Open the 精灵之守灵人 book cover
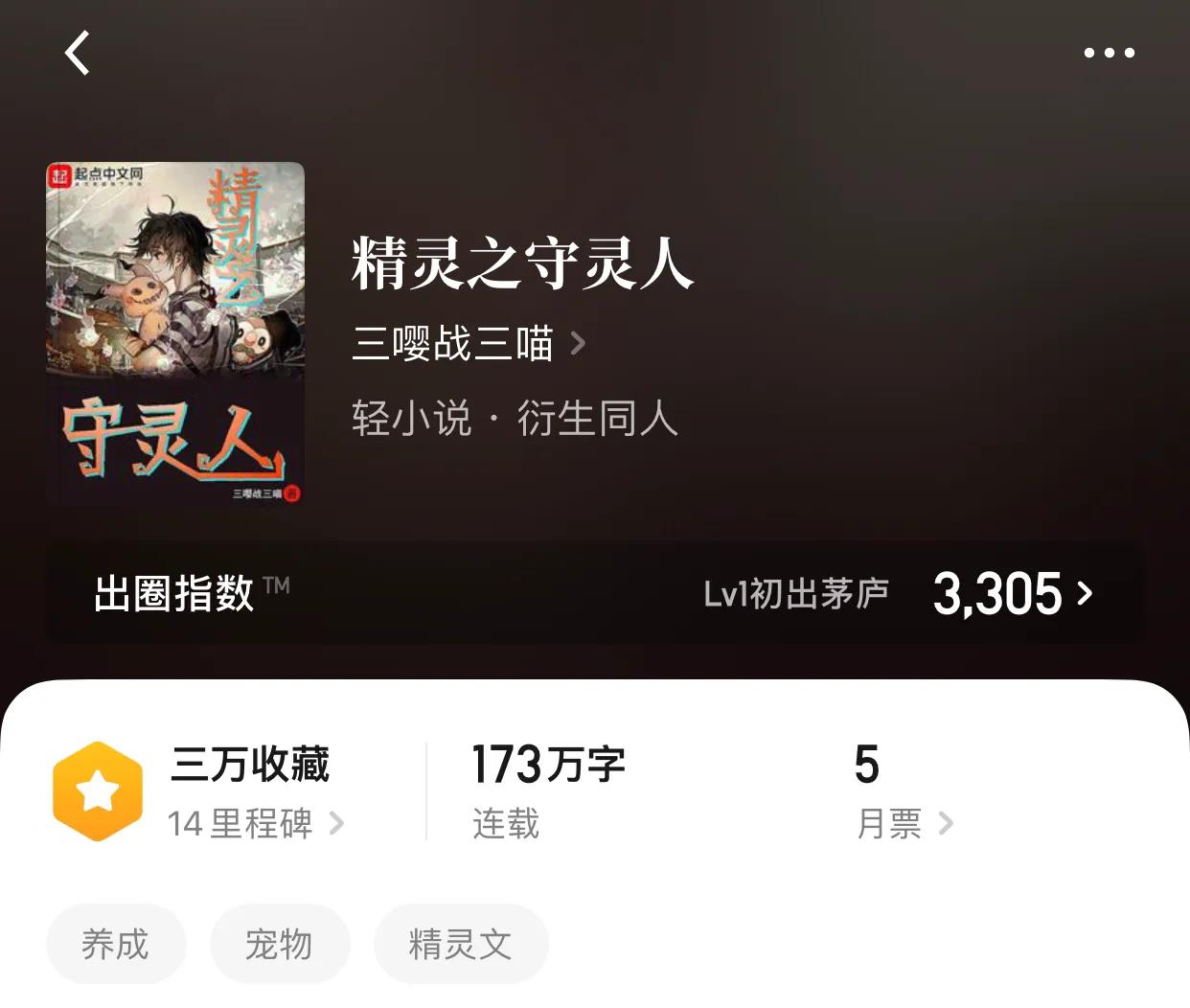This screenshot has height=1008, width=1190. coord(175,333)
